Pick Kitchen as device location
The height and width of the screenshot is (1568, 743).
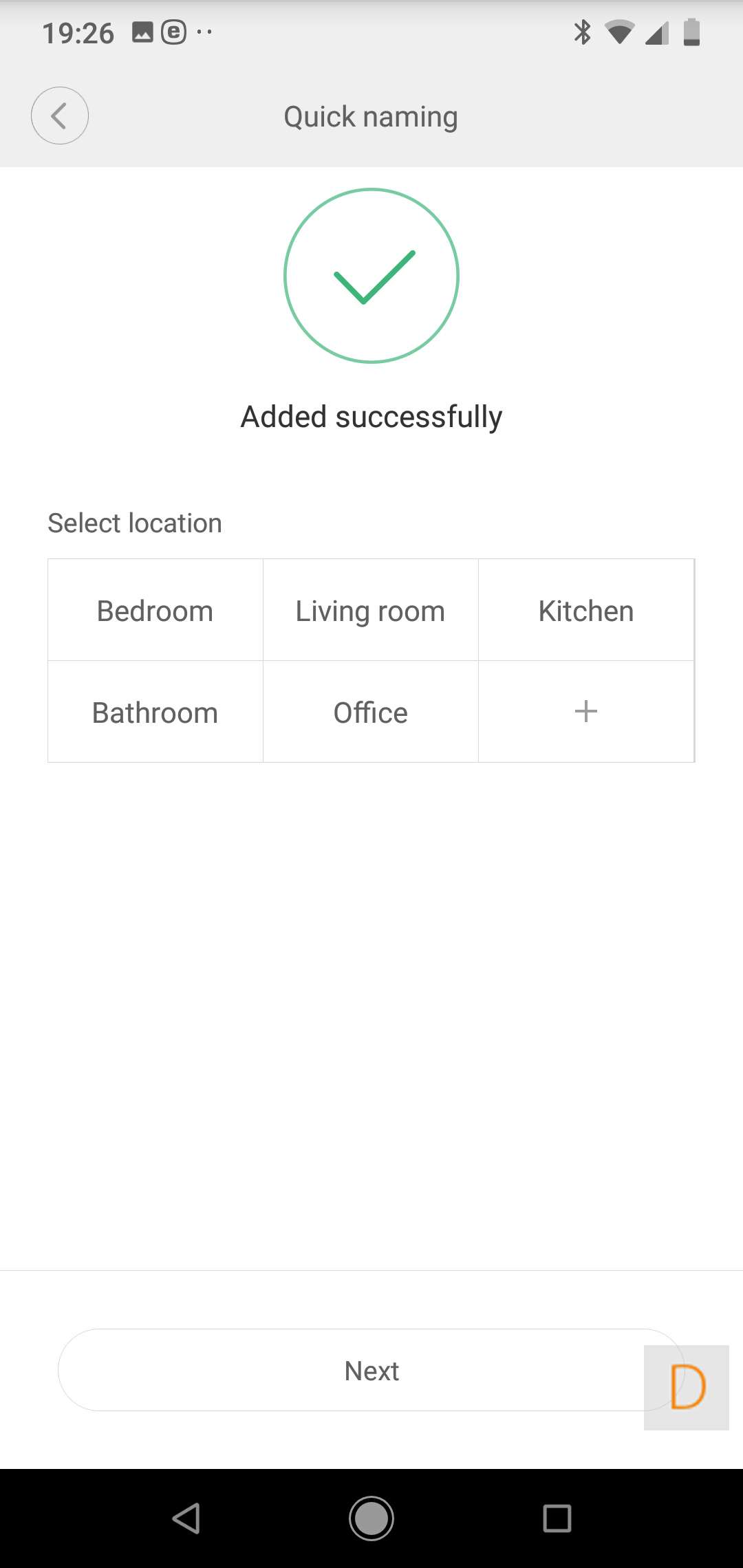pos(585,611)
